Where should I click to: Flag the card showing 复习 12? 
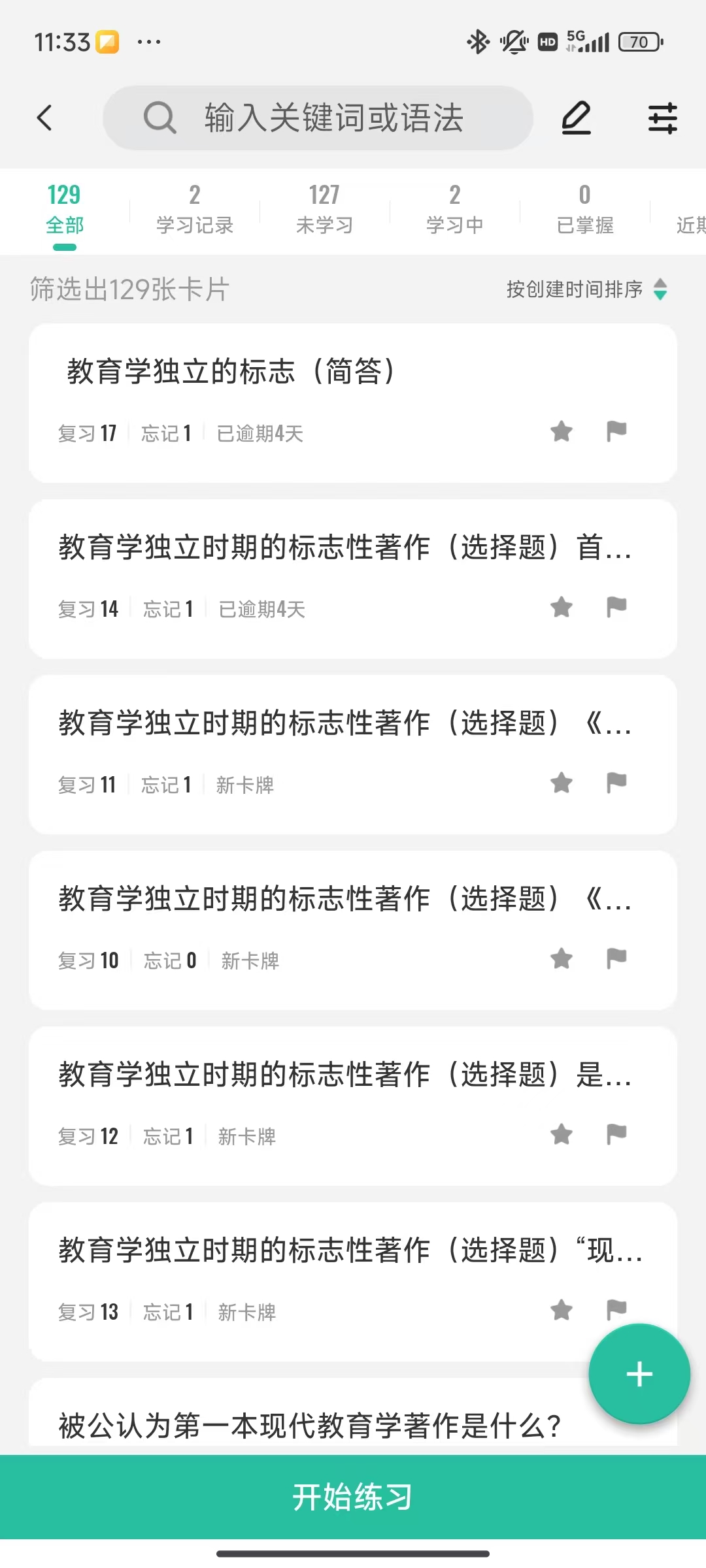coord(616,1134)
